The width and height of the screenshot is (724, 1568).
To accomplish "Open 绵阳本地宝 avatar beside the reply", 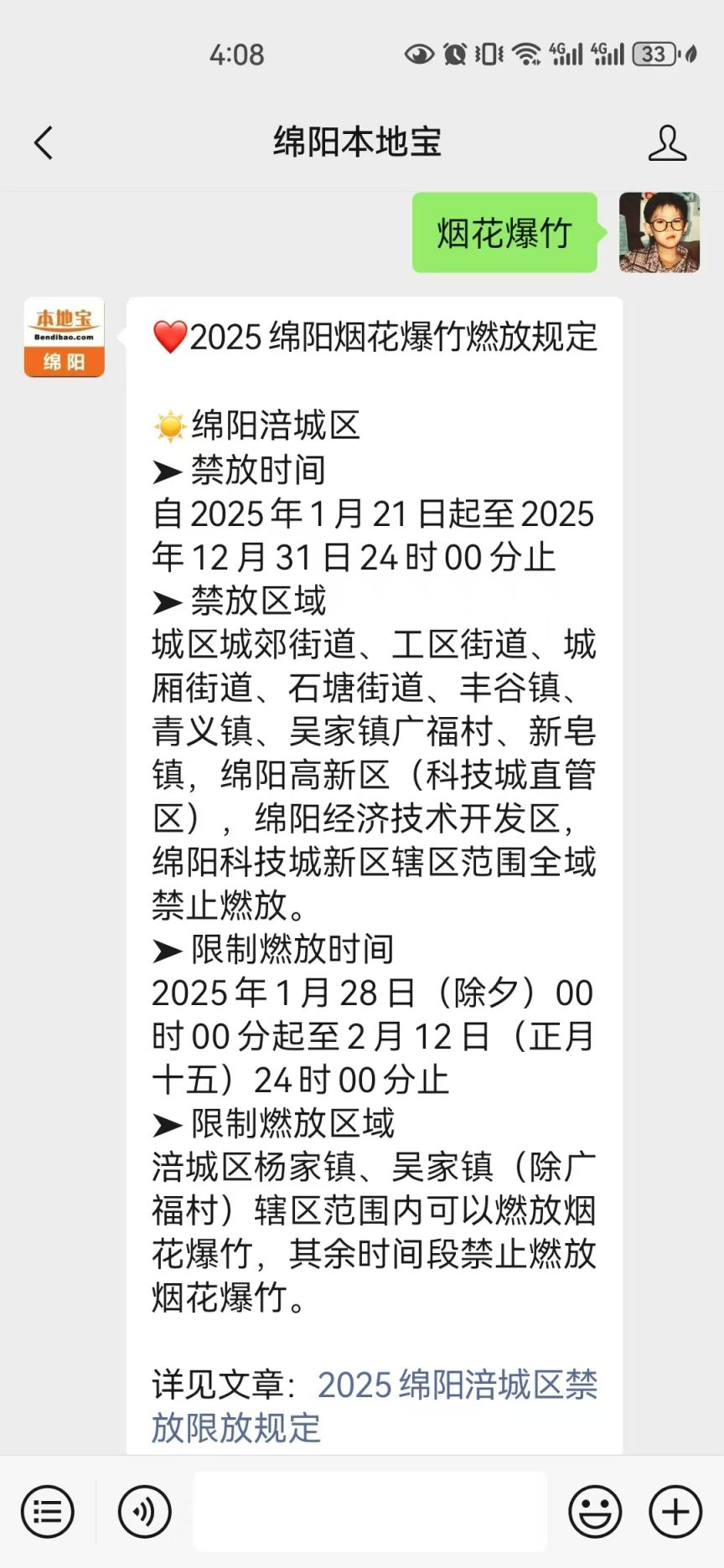I will point(65,337).
